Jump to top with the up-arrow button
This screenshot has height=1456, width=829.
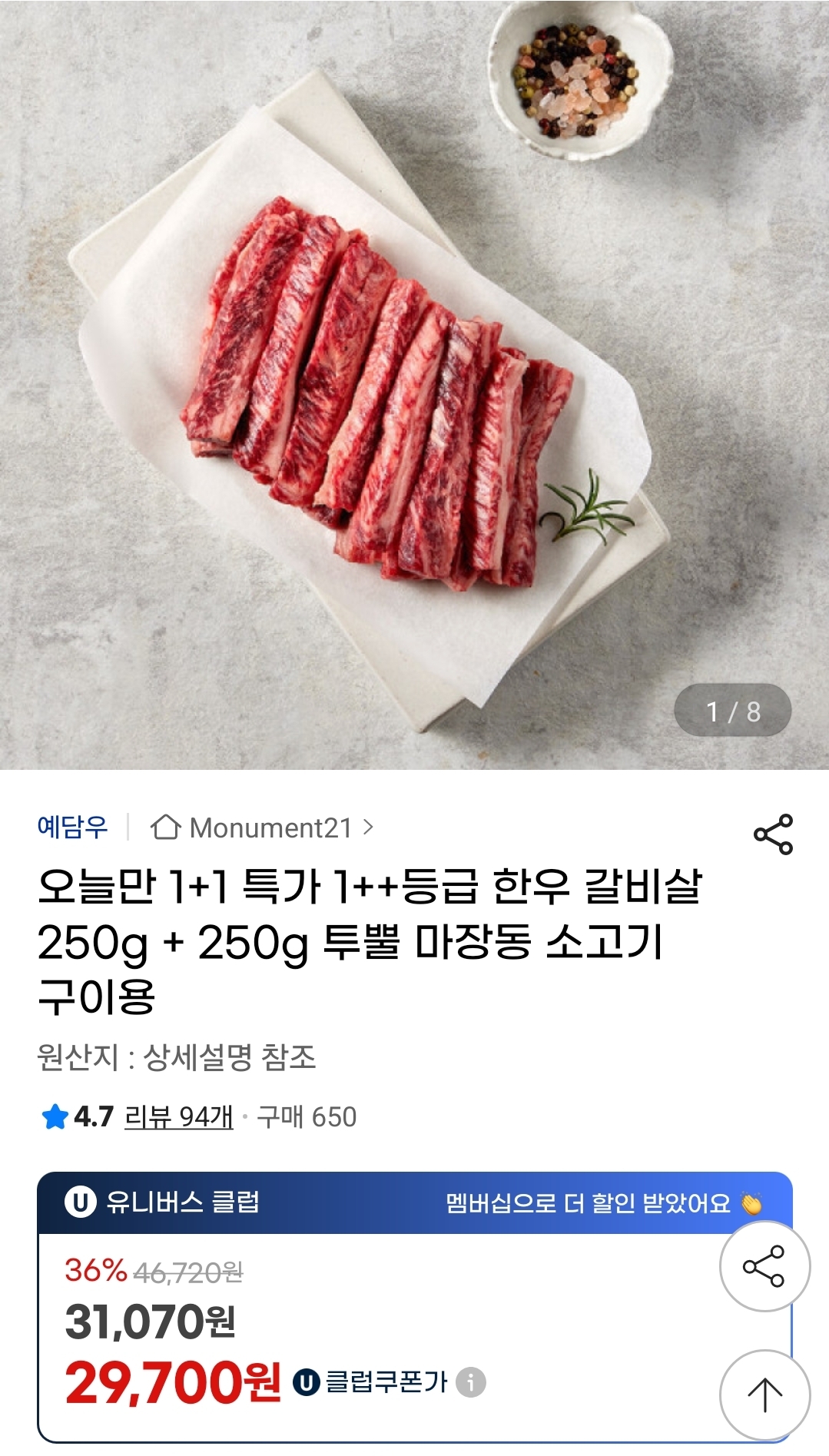pos(764,1395)
